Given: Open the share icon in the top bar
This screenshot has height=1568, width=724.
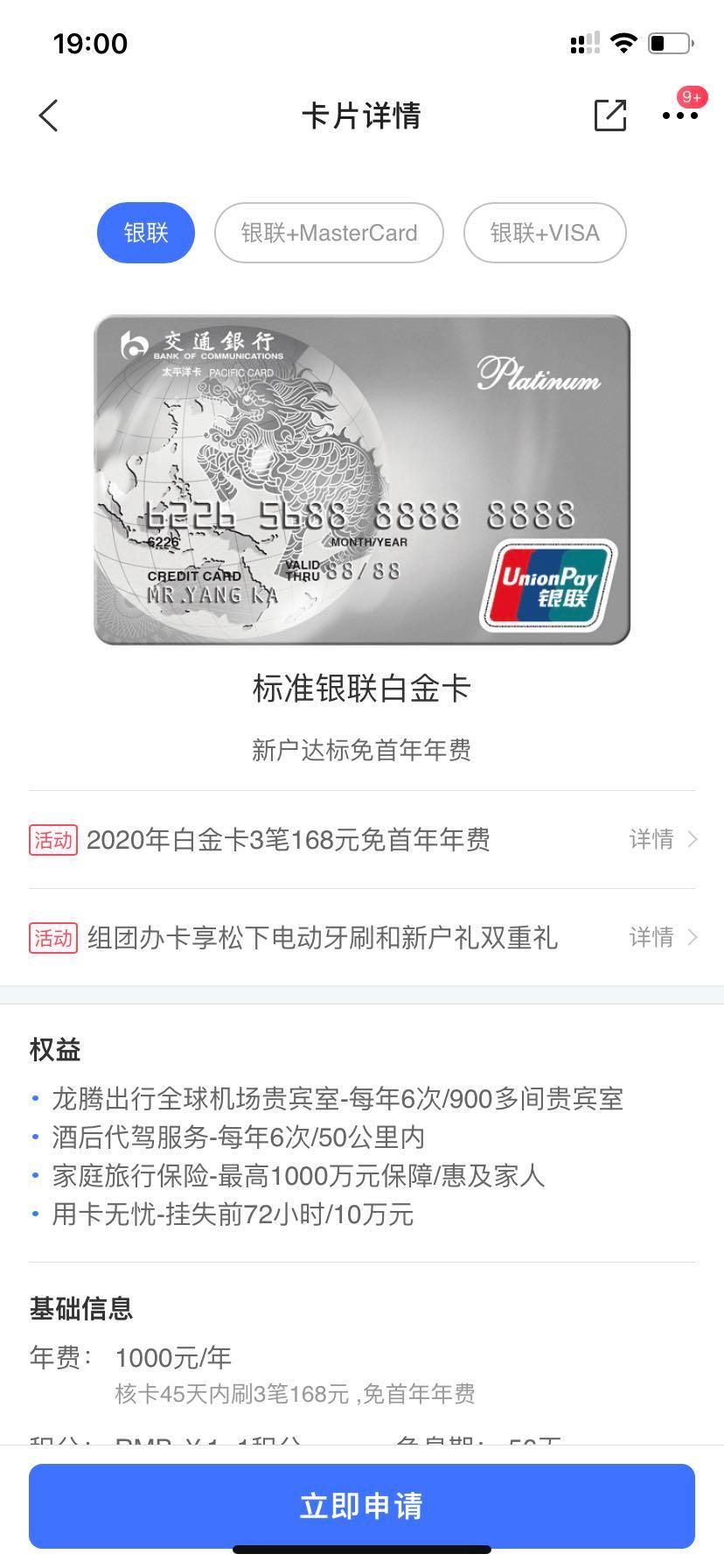Looking at the screenshot, I should [x=610, y=115].
